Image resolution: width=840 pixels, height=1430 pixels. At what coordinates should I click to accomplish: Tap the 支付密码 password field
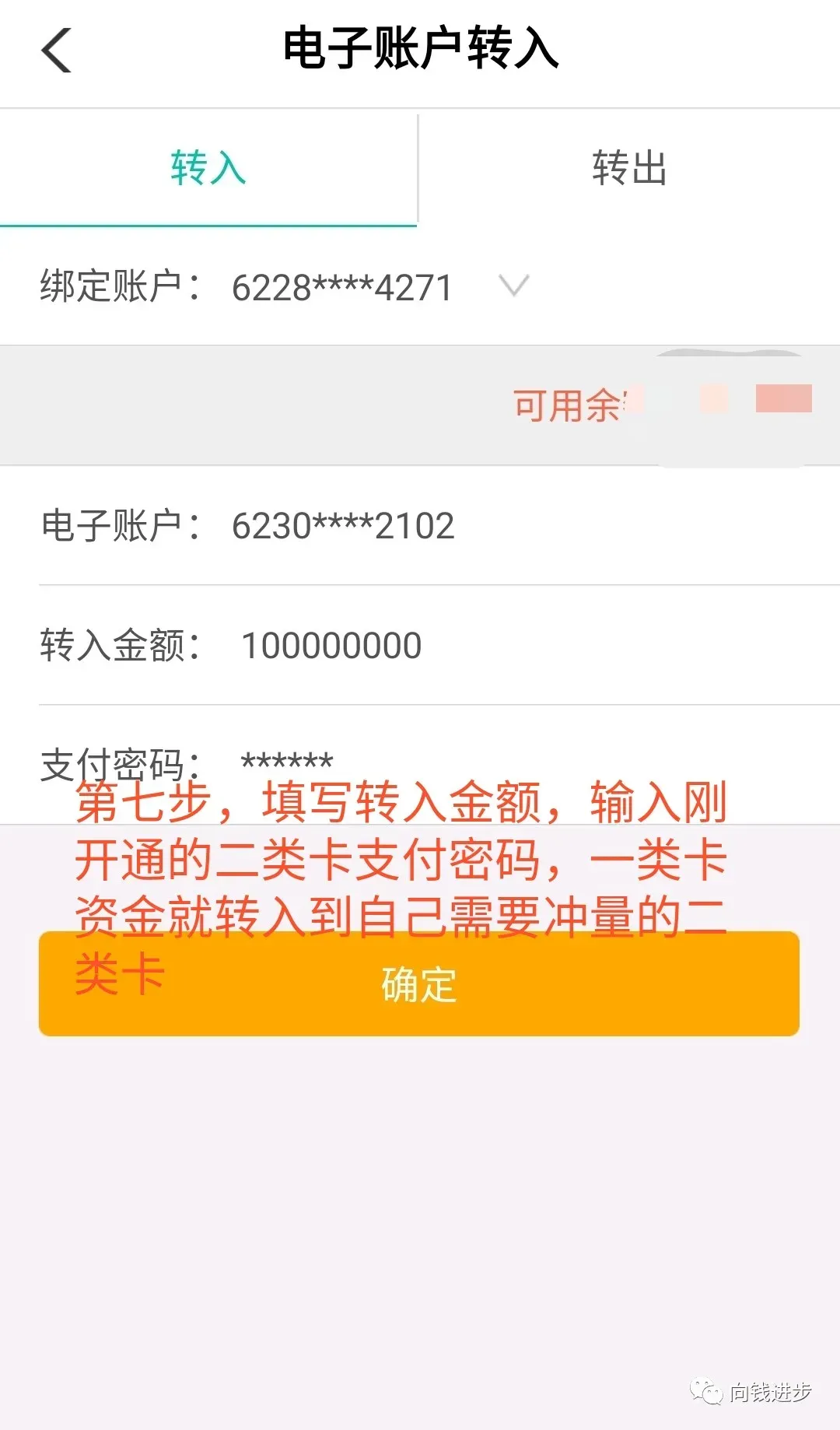pos(439,764)
